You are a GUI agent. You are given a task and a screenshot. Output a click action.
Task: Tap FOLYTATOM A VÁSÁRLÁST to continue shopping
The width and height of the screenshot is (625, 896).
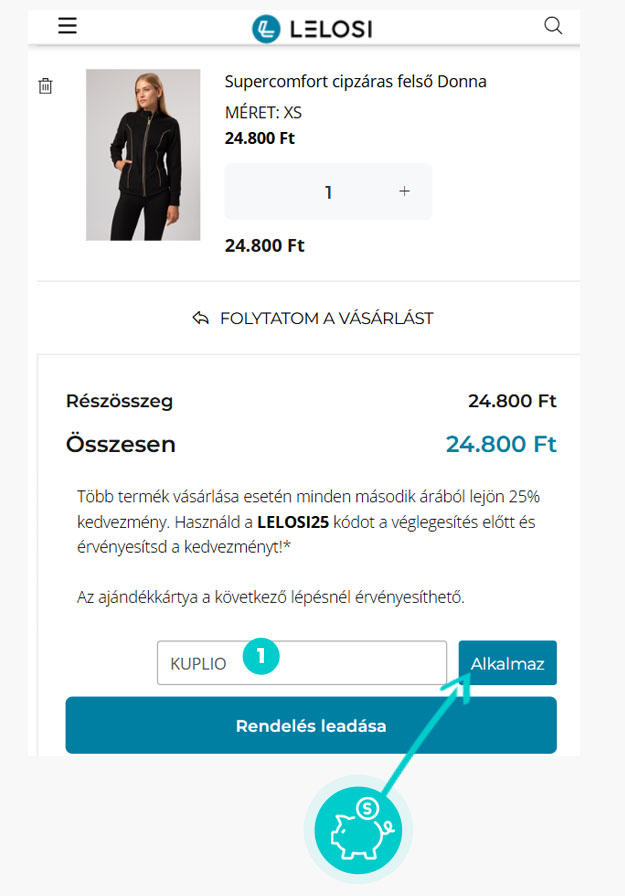[x=312, y=318]
